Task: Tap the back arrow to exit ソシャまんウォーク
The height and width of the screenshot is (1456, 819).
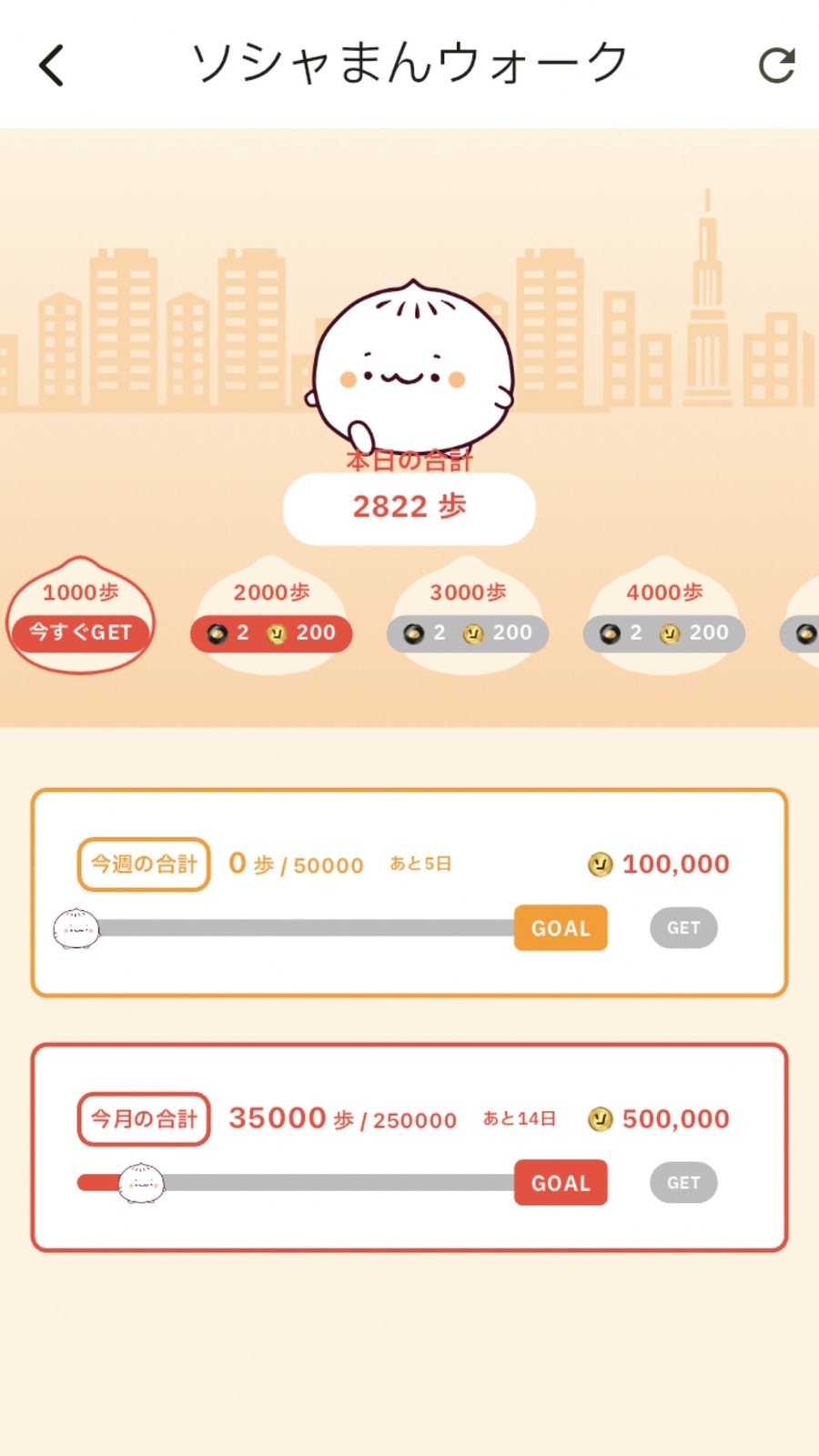Action: point(52,64)
